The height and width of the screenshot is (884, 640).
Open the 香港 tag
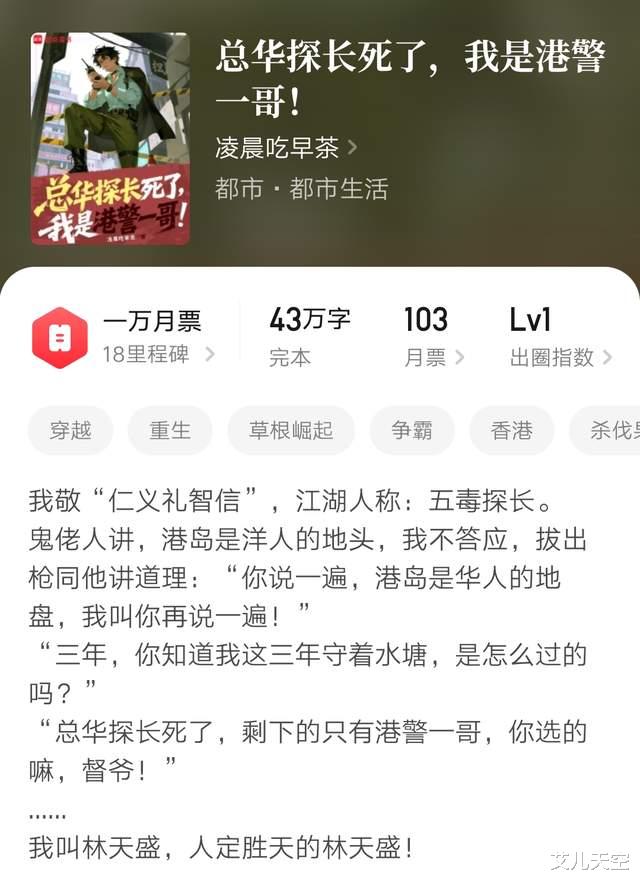point(511,431)
